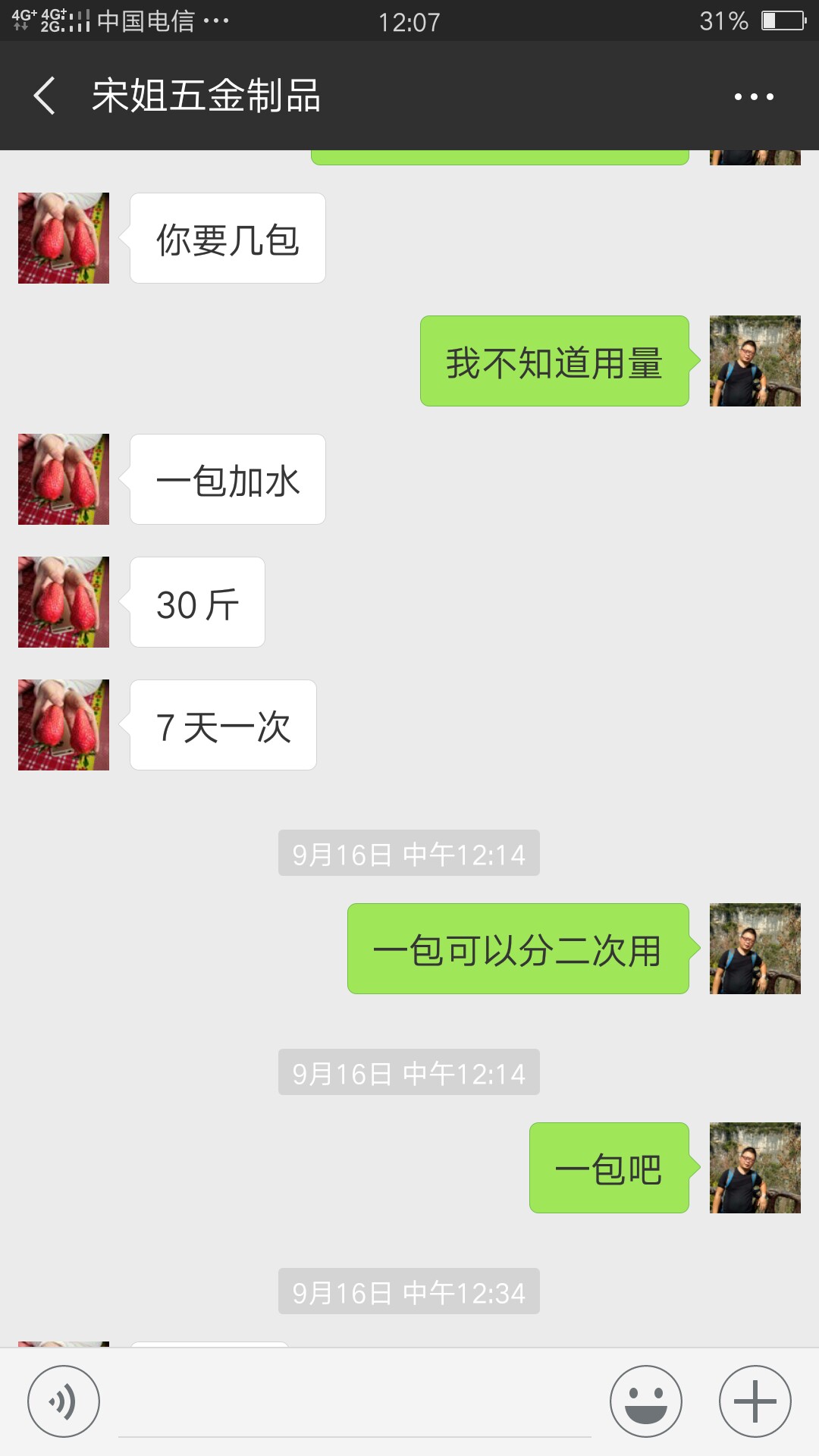The height and width of the screenshot is (1456, 819).
Task: Focus the message text field
Action: point(354,1403)
